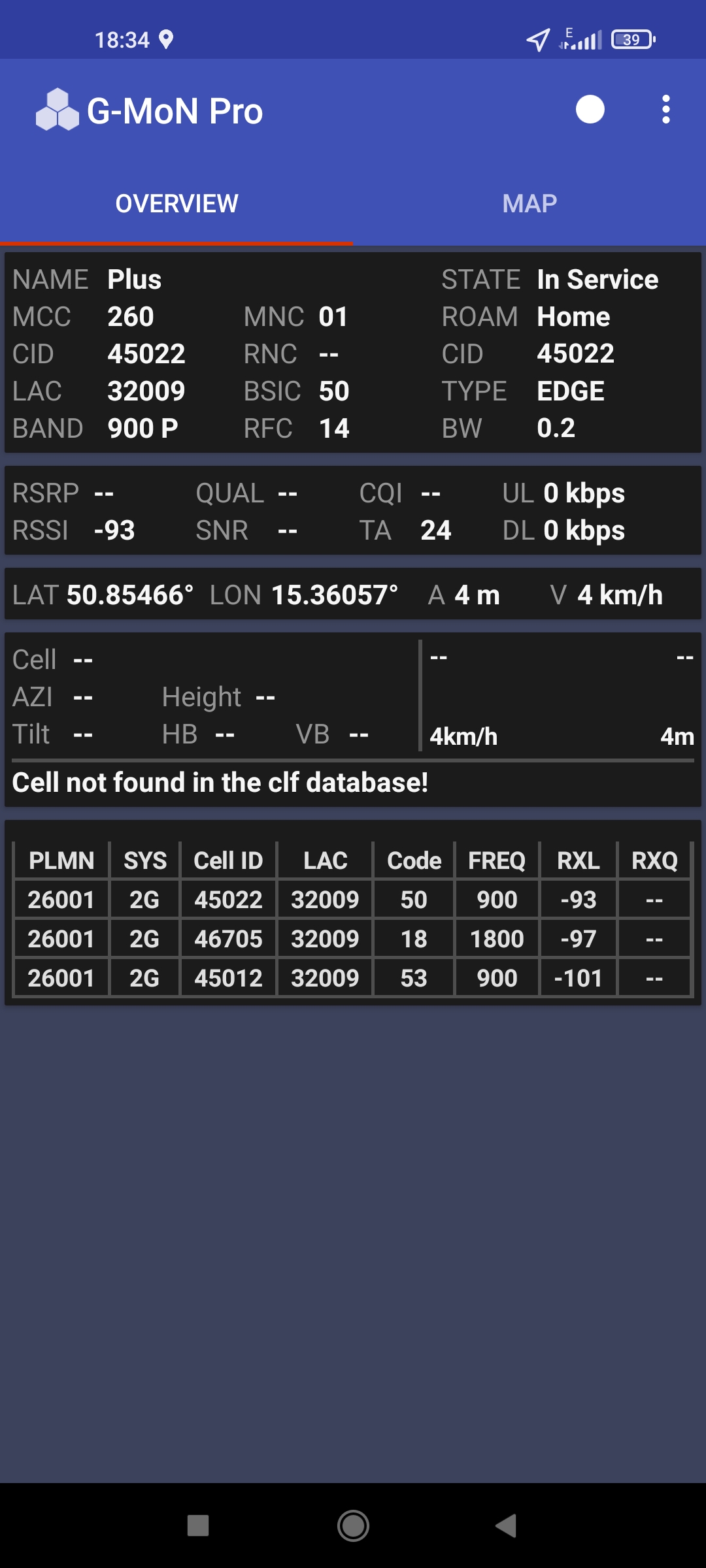This screenshot has width=706, height=1568.
Task: Select the OVERVIEW tab
Action: [x=176, y=204]
